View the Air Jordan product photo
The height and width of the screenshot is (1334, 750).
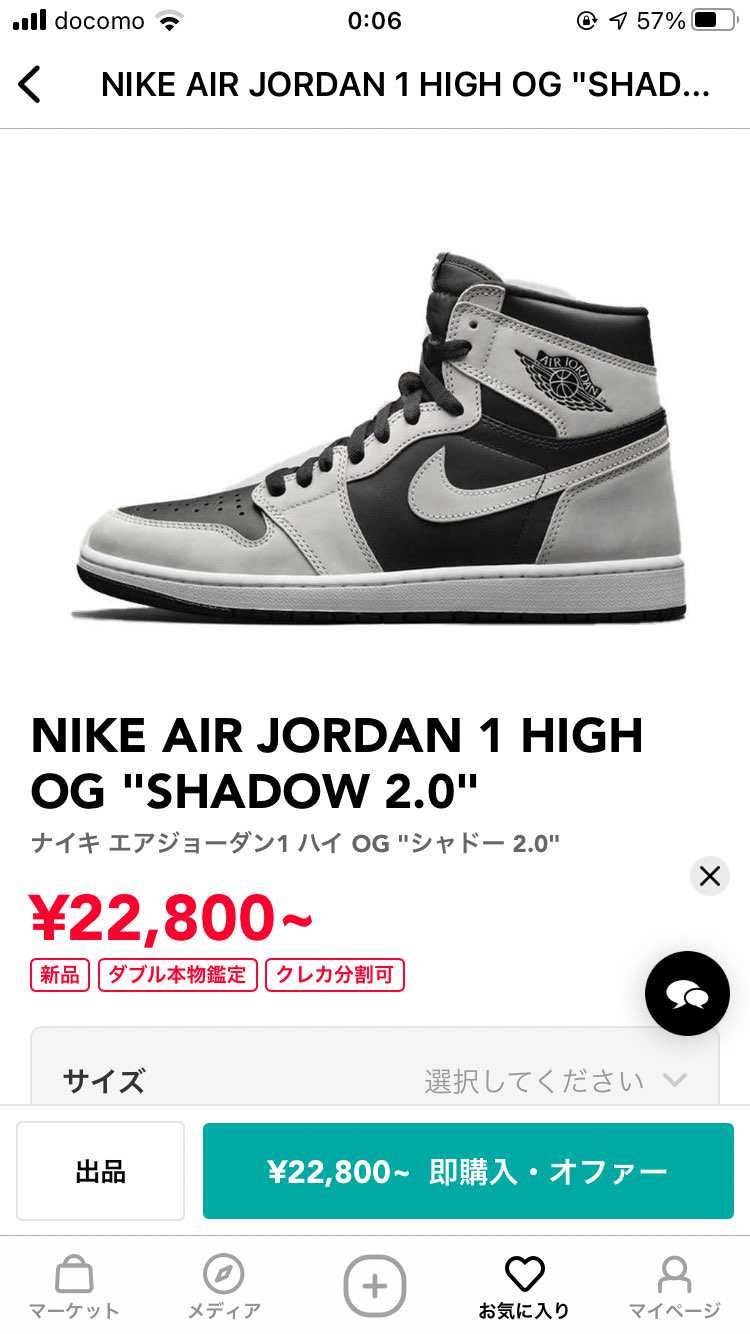click(x=375, y=420)
